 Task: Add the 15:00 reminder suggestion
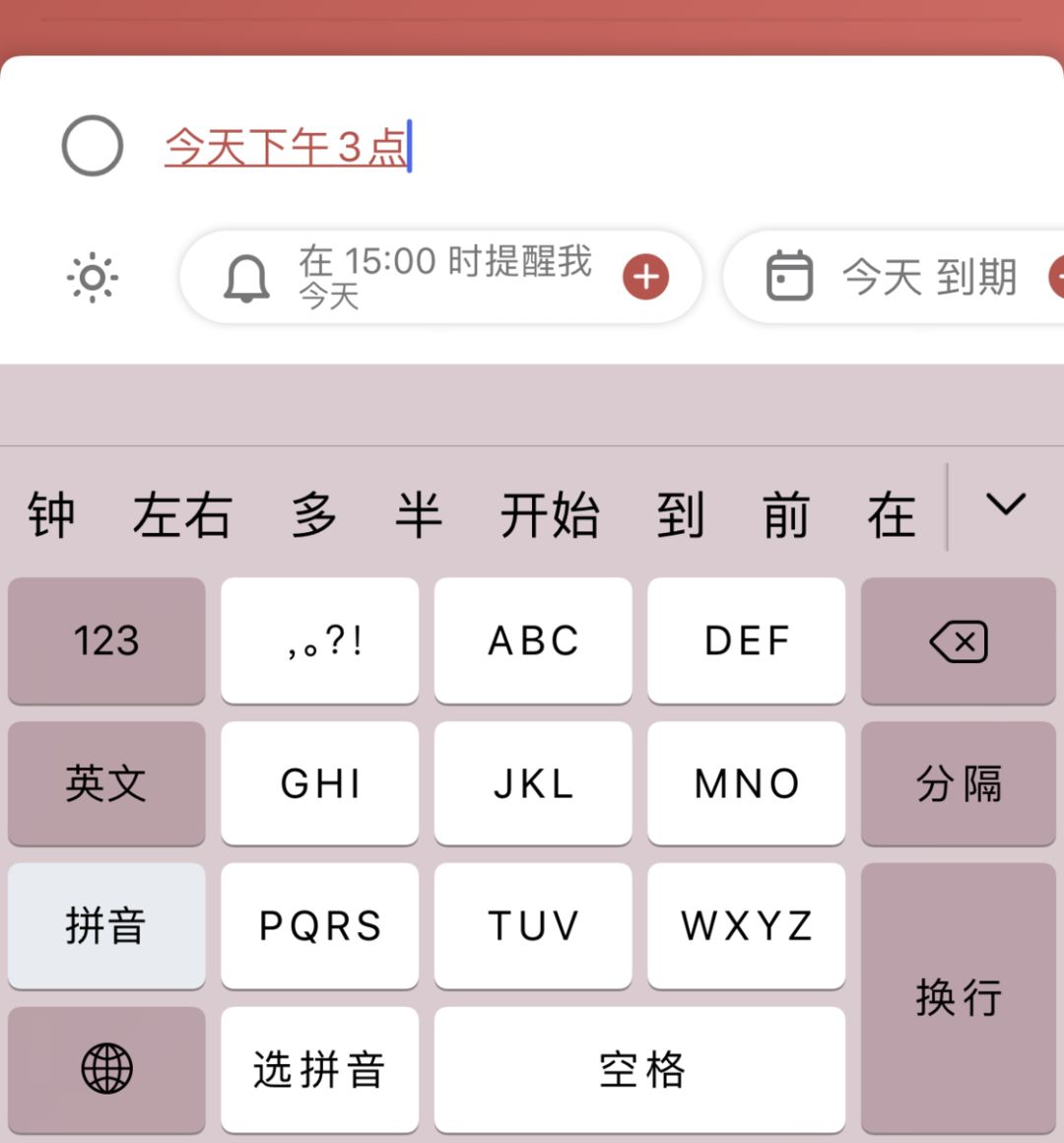pos(645,277)
